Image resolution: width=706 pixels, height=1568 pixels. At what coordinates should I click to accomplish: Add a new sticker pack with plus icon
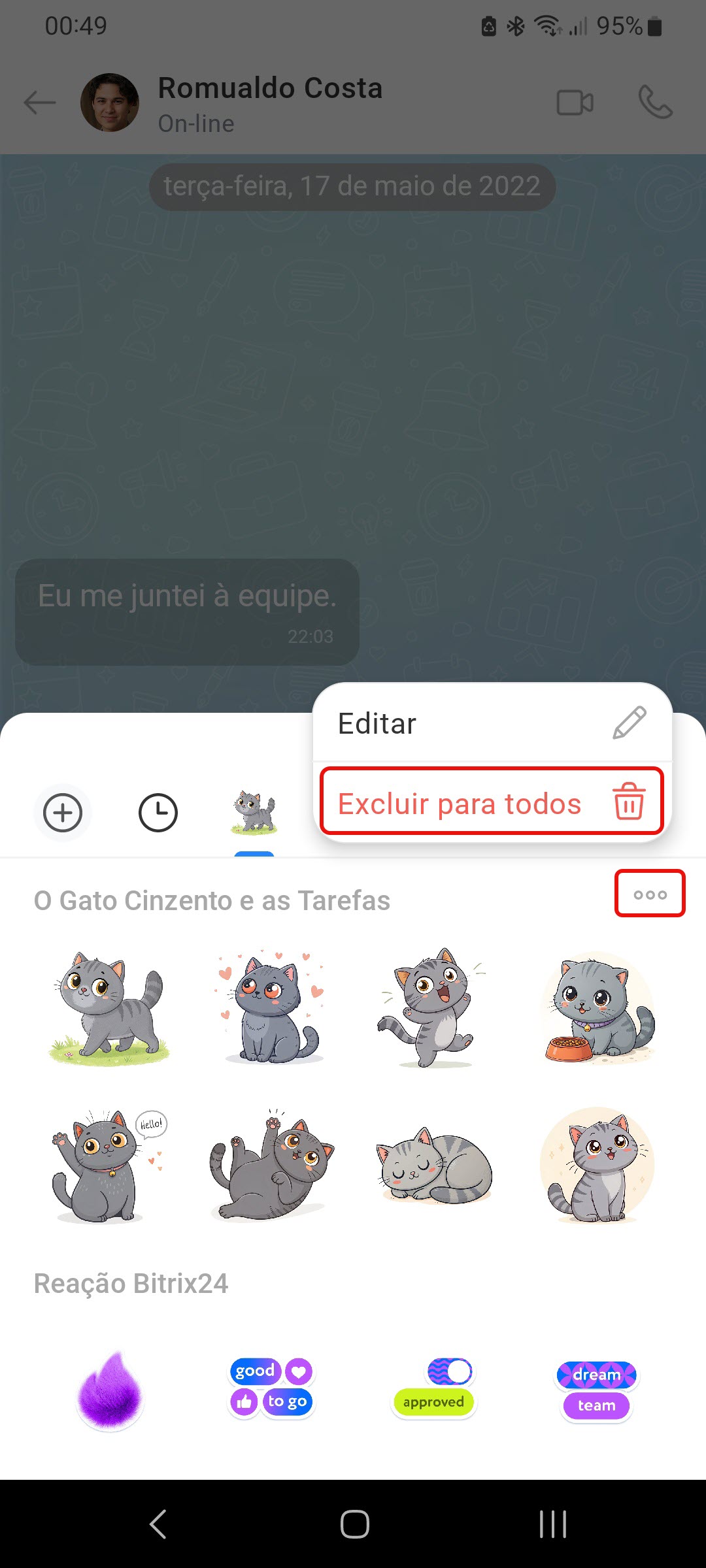click(x=63, y=813)
